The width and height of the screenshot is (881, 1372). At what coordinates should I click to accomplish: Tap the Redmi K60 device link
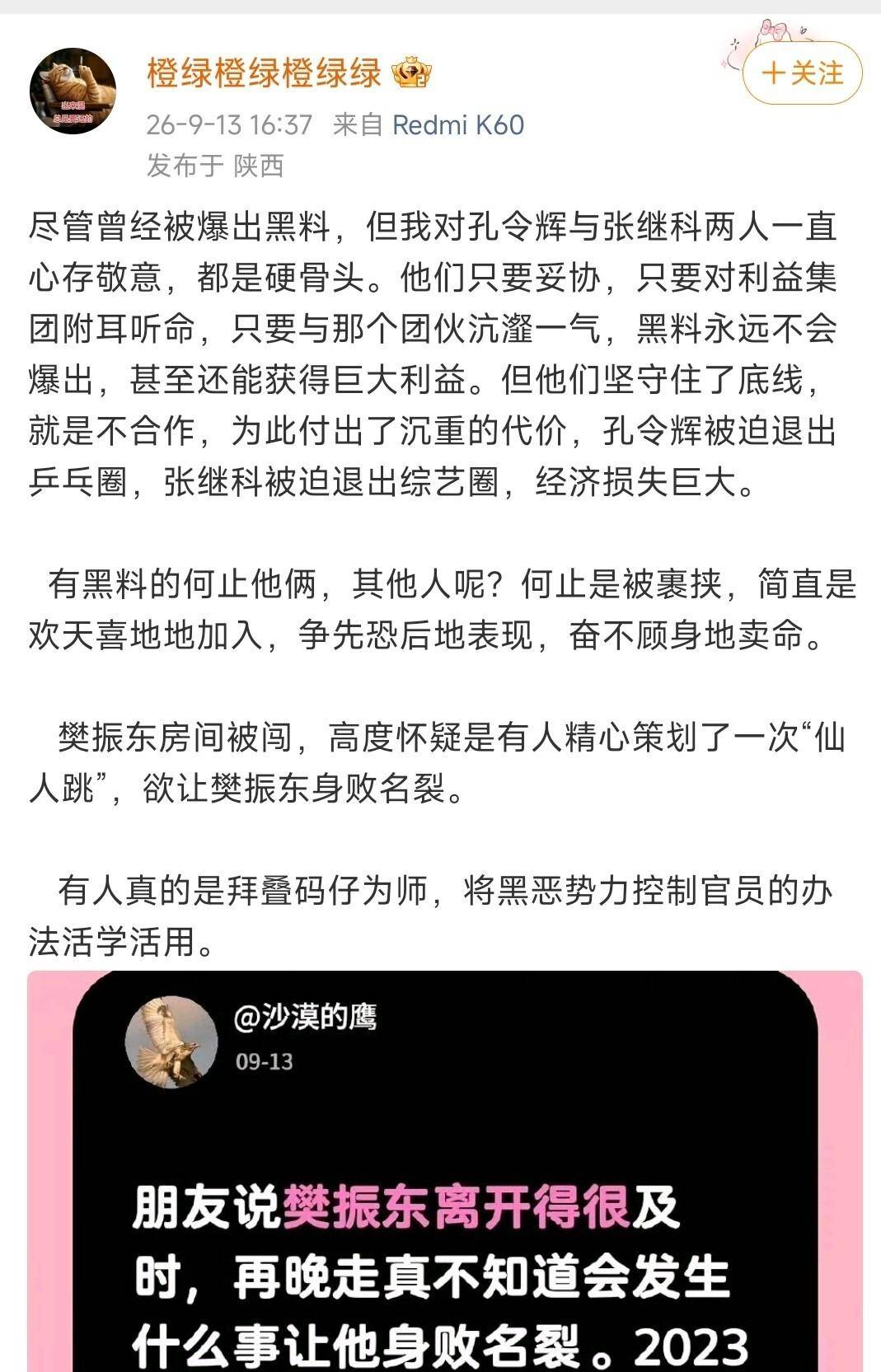(x=458, y=124)
